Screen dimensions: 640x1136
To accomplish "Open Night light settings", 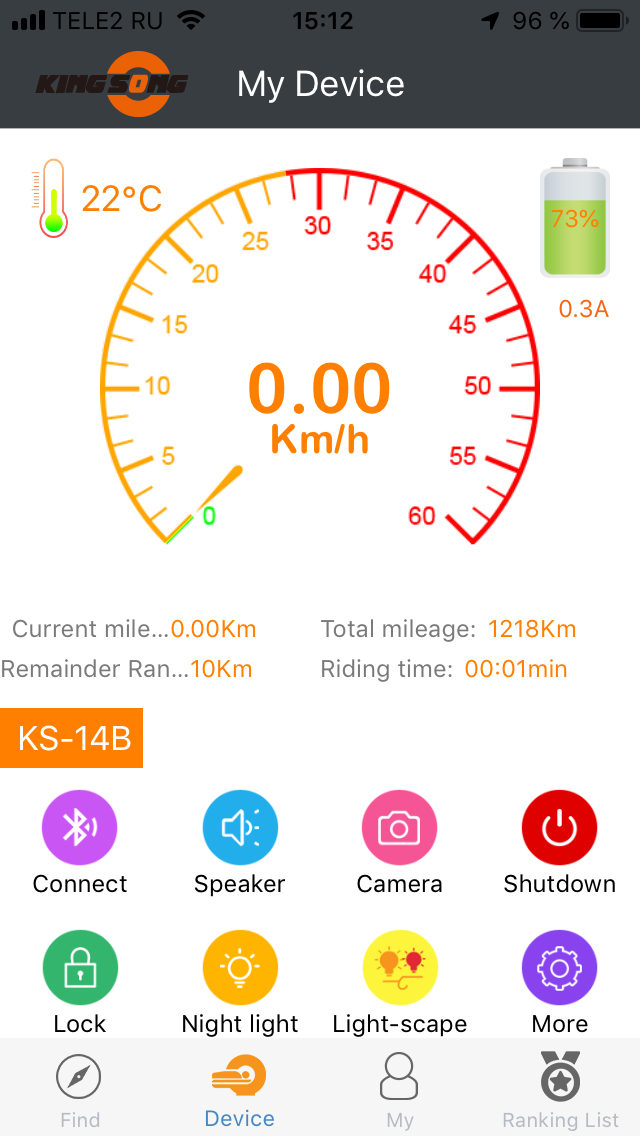I will tap(240, 968).
